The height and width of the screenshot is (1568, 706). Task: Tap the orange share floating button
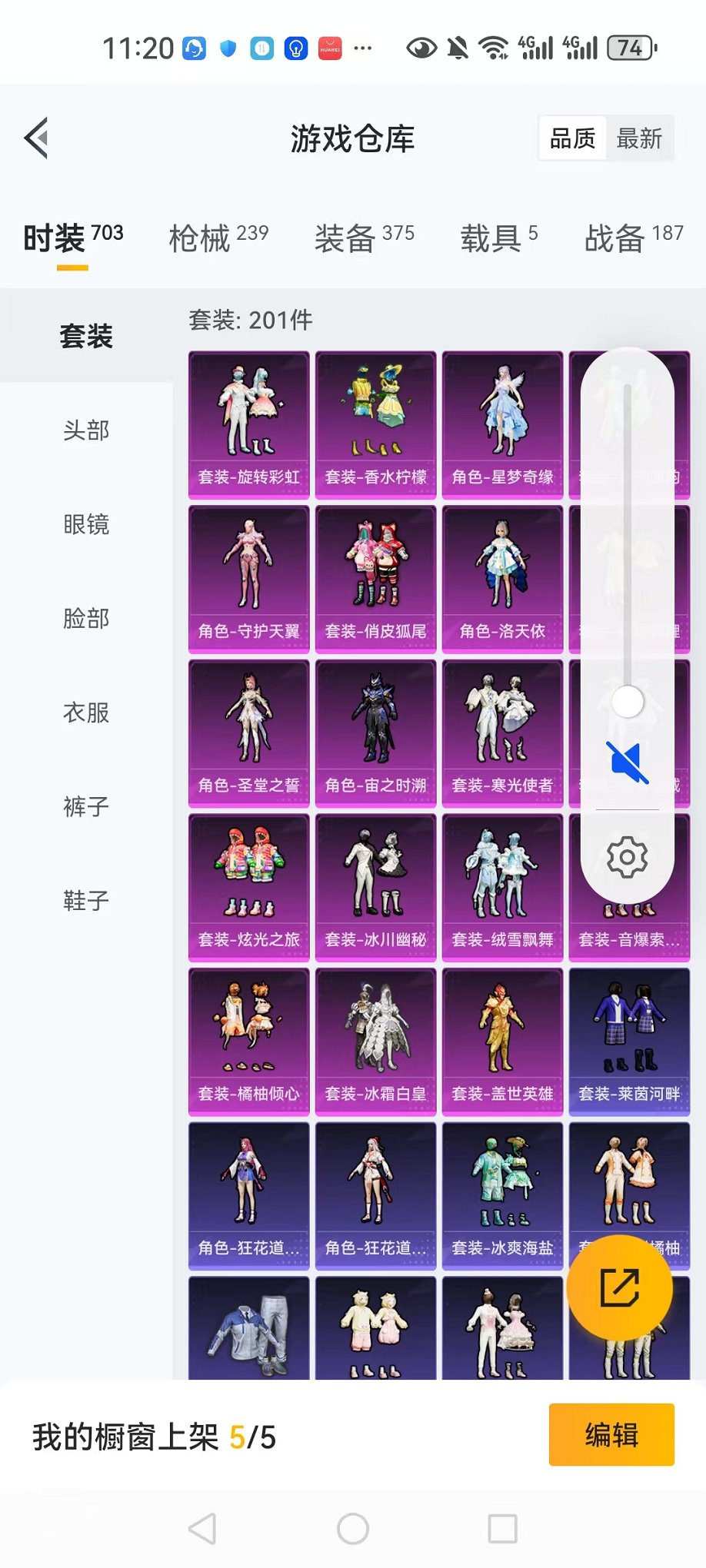coord(619,1288)
